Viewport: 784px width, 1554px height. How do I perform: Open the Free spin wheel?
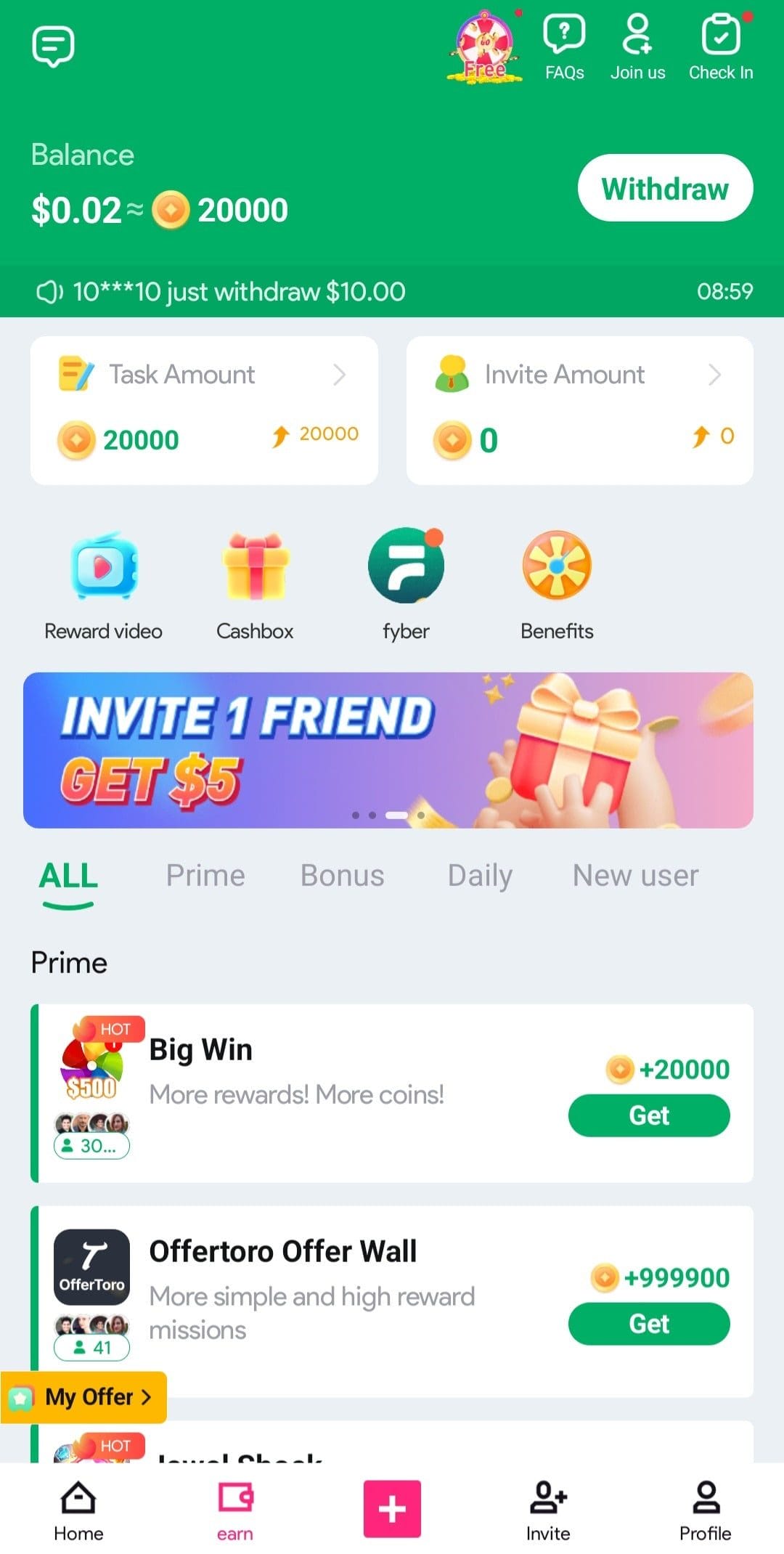pos(485,48)
